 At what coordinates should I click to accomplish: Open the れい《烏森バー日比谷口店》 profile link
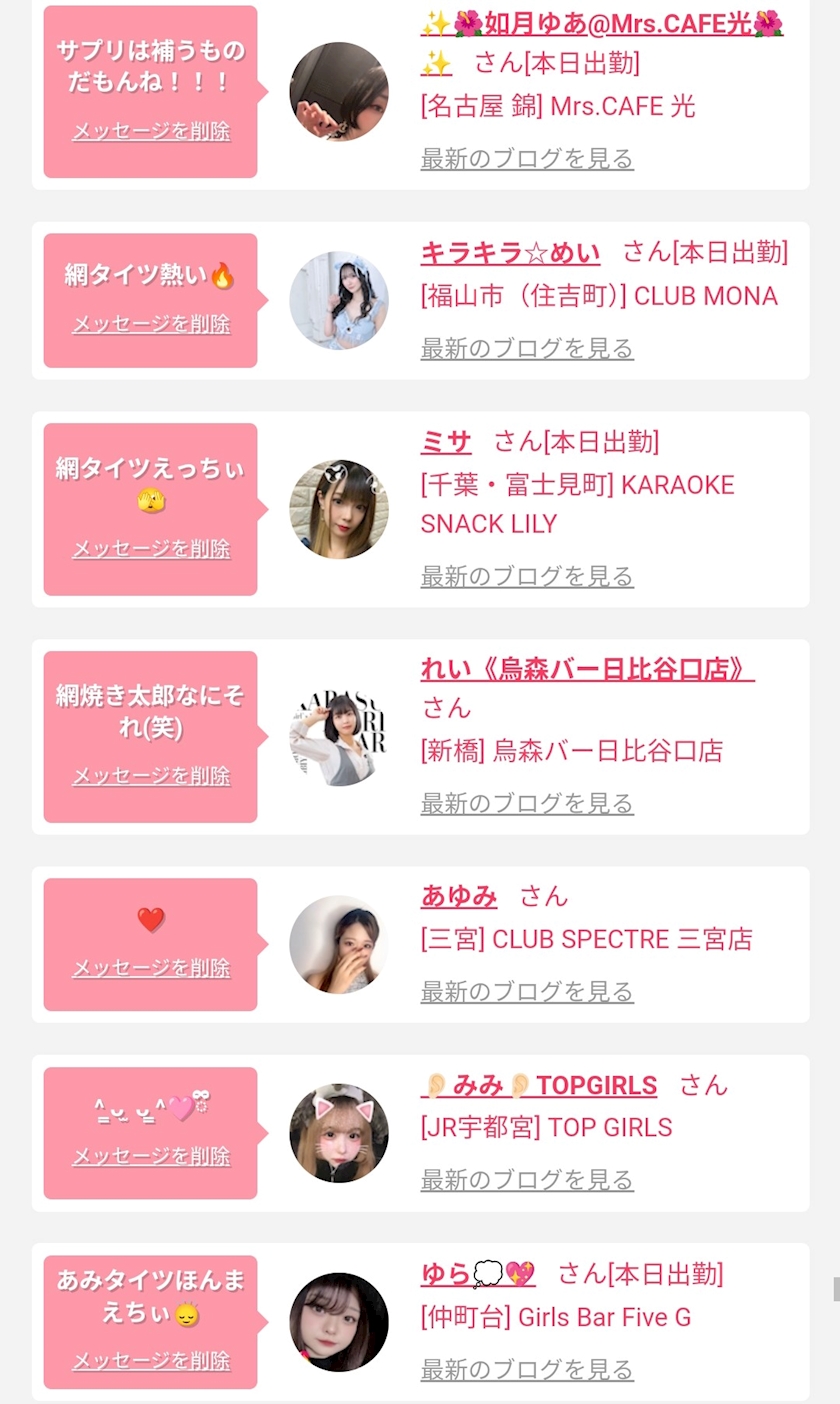(587, 669)
